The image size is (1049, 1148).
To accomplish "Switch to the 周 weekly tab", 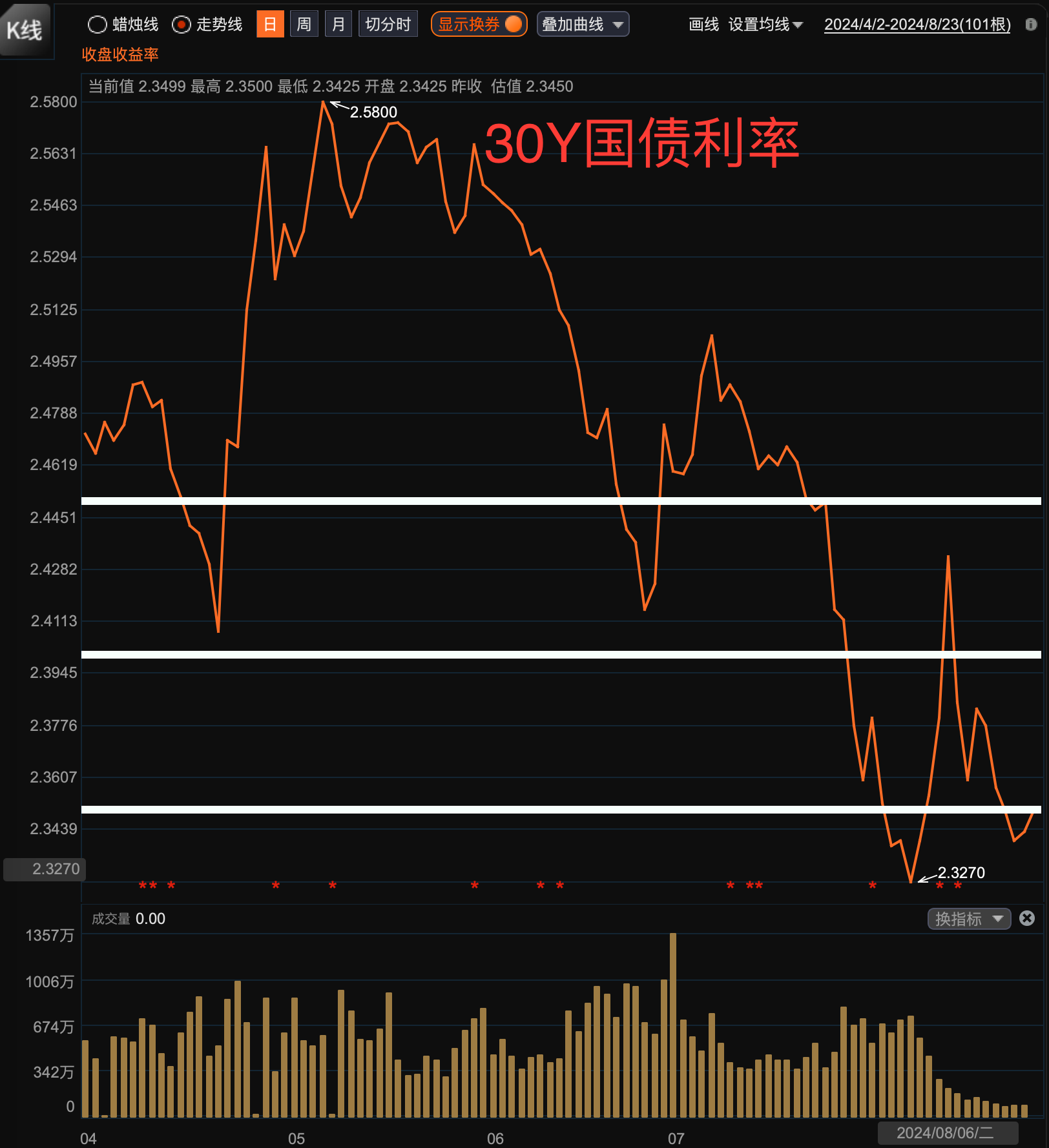I will [304, 24].
